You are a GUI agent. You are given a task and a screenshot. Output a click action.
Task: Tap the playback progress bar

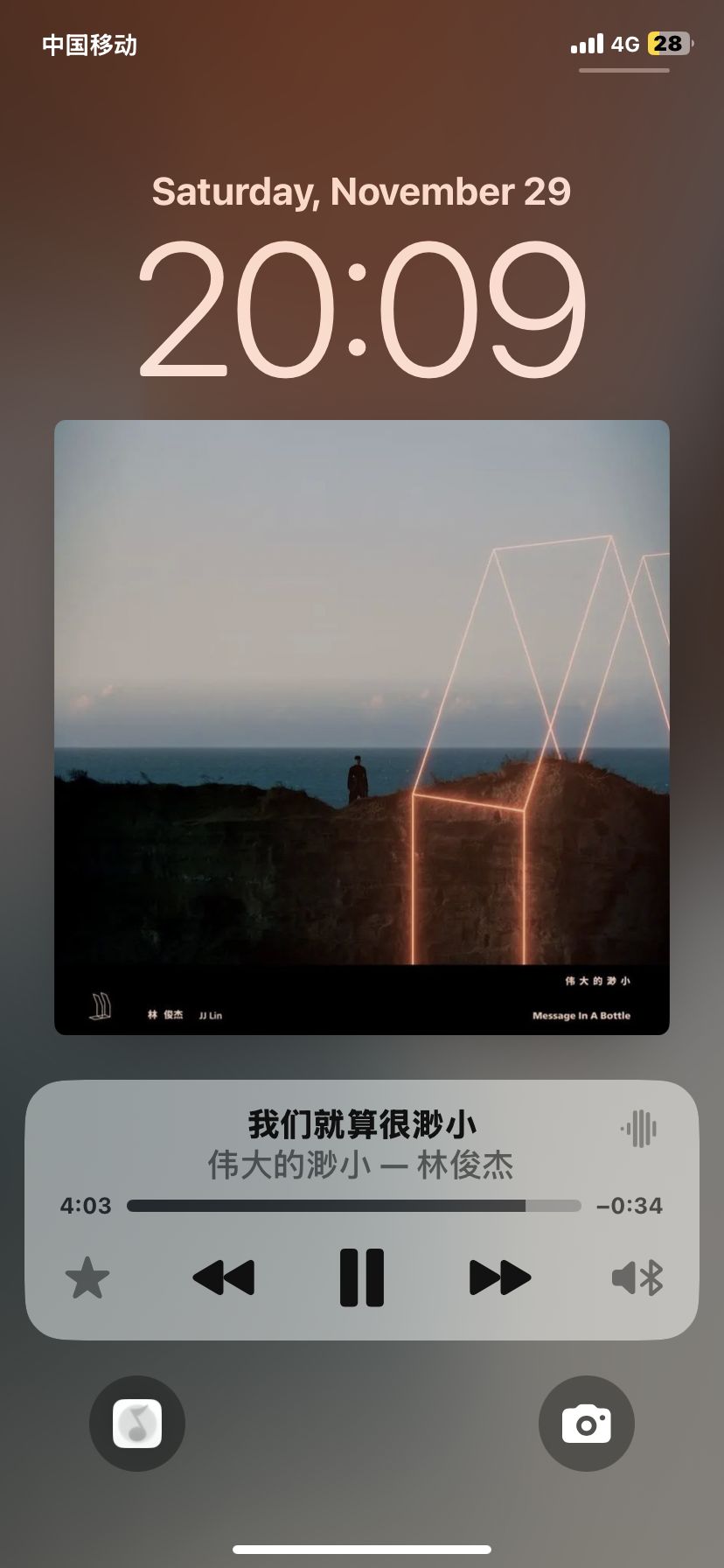[x=353, y=1206]
